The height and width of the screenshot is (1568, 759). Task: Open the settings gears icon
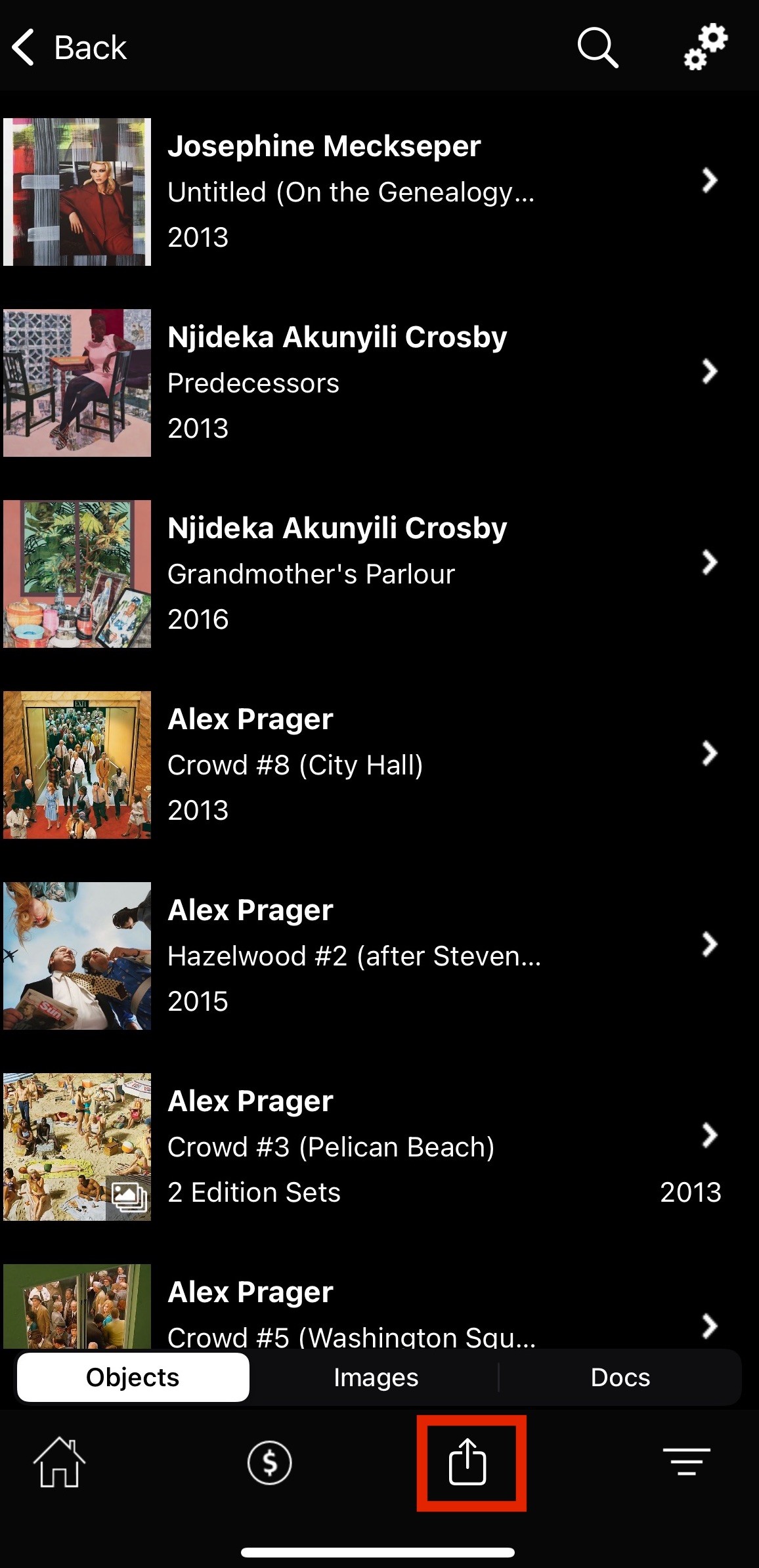coord(706,47)
